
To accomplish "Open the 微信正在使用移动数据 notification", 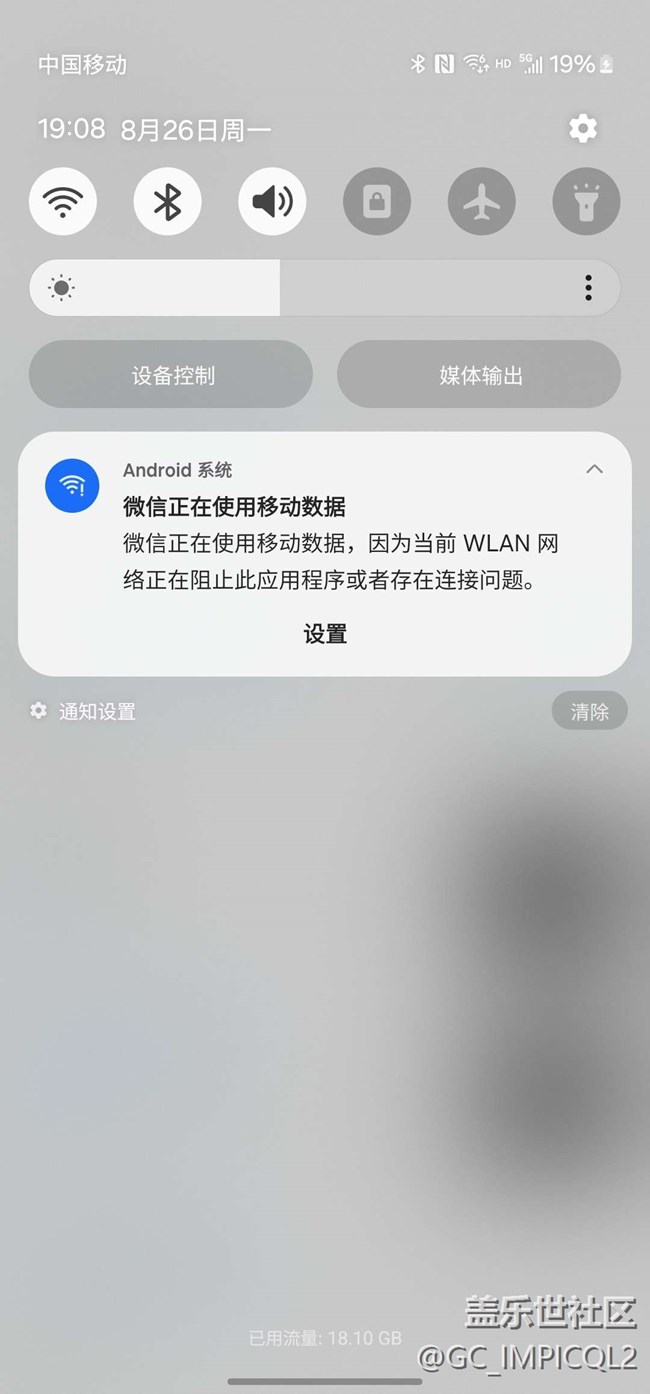I will (325, 554).
